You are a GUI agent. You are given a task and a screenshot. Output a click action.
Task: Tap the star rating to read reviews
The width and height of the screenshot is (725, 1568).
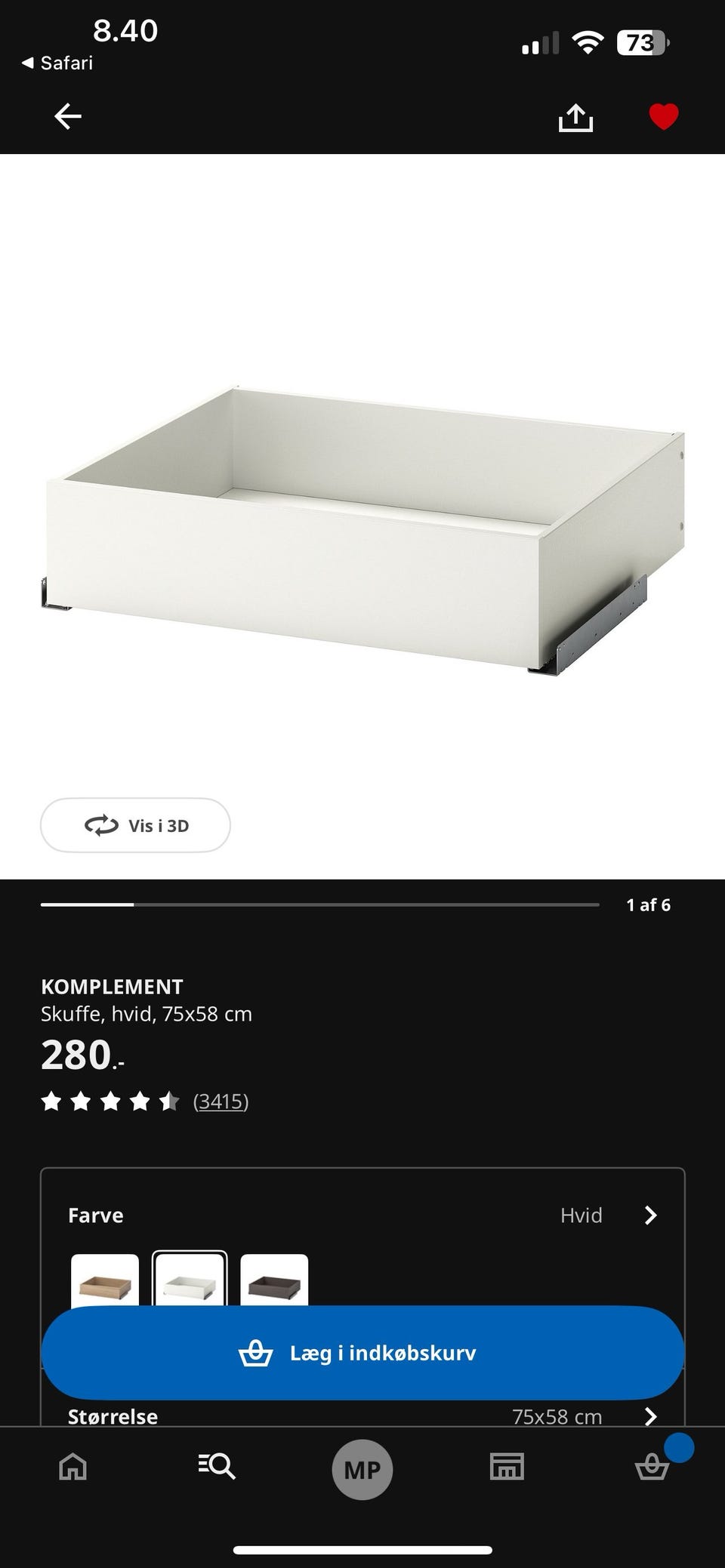tap(112, 1101)
